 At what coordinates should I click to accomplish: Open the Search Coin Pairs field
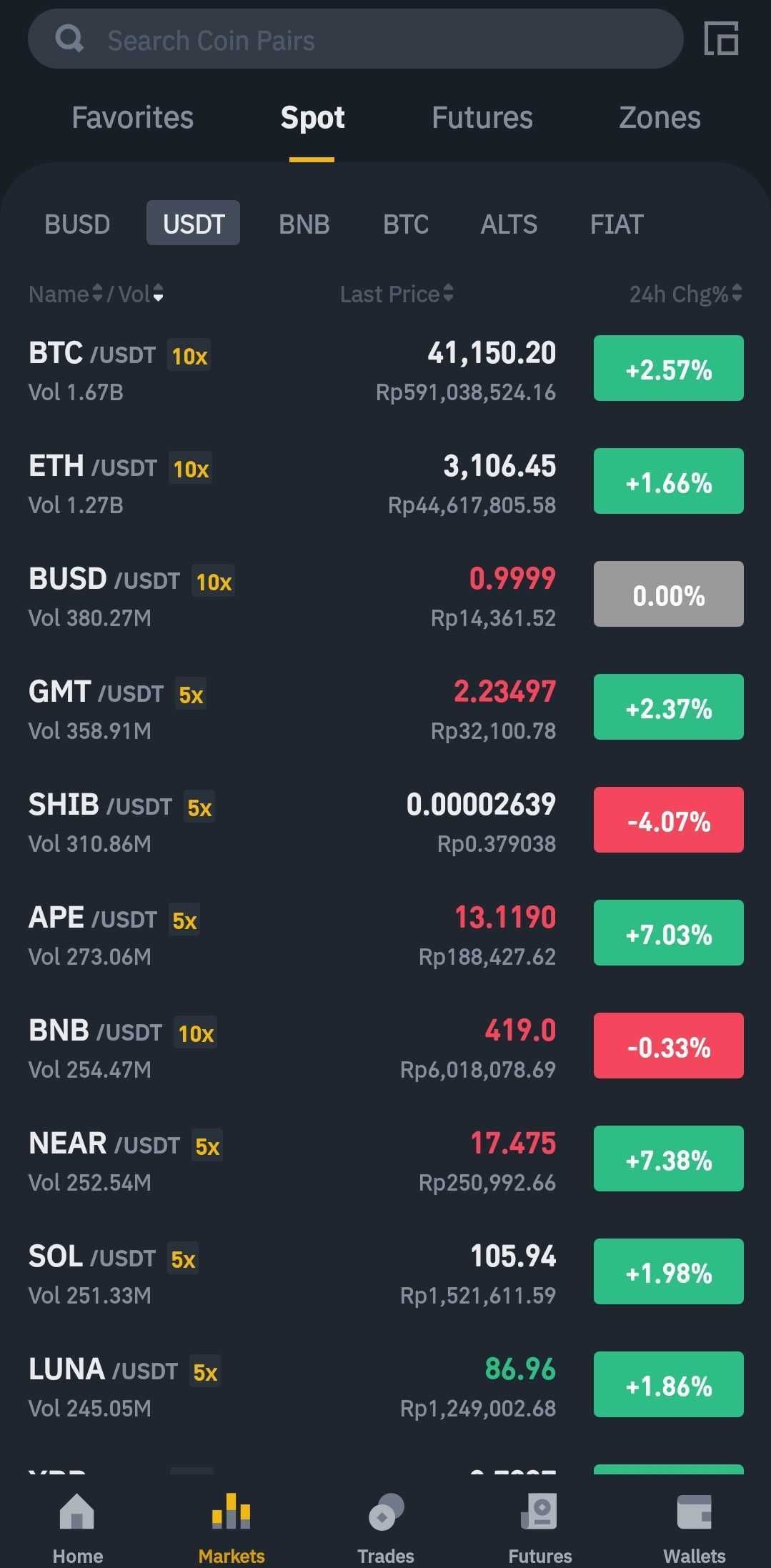[354, 39]
